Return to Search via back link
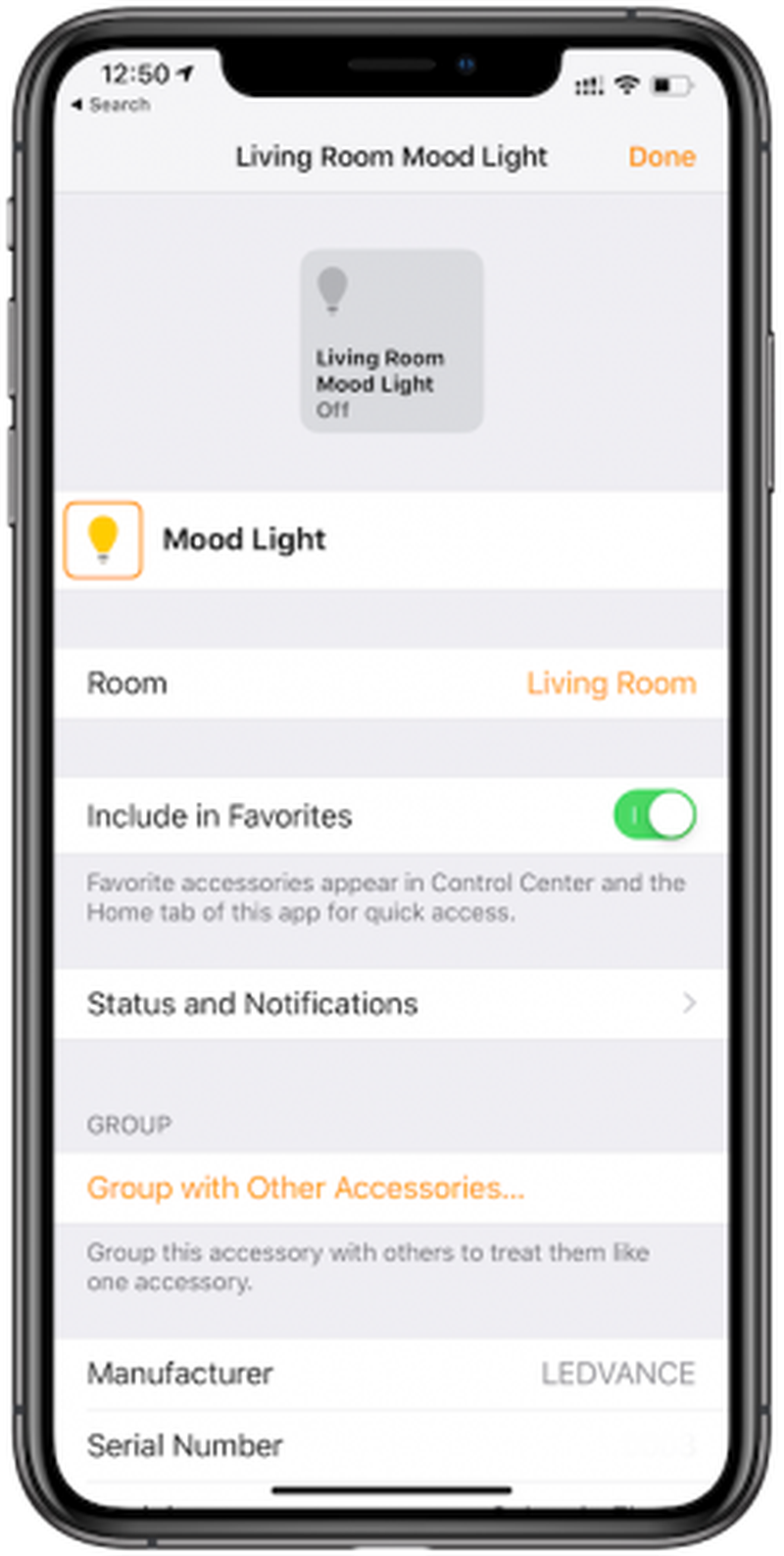This screenshot has height=1556, width=784. coord(111,105)
